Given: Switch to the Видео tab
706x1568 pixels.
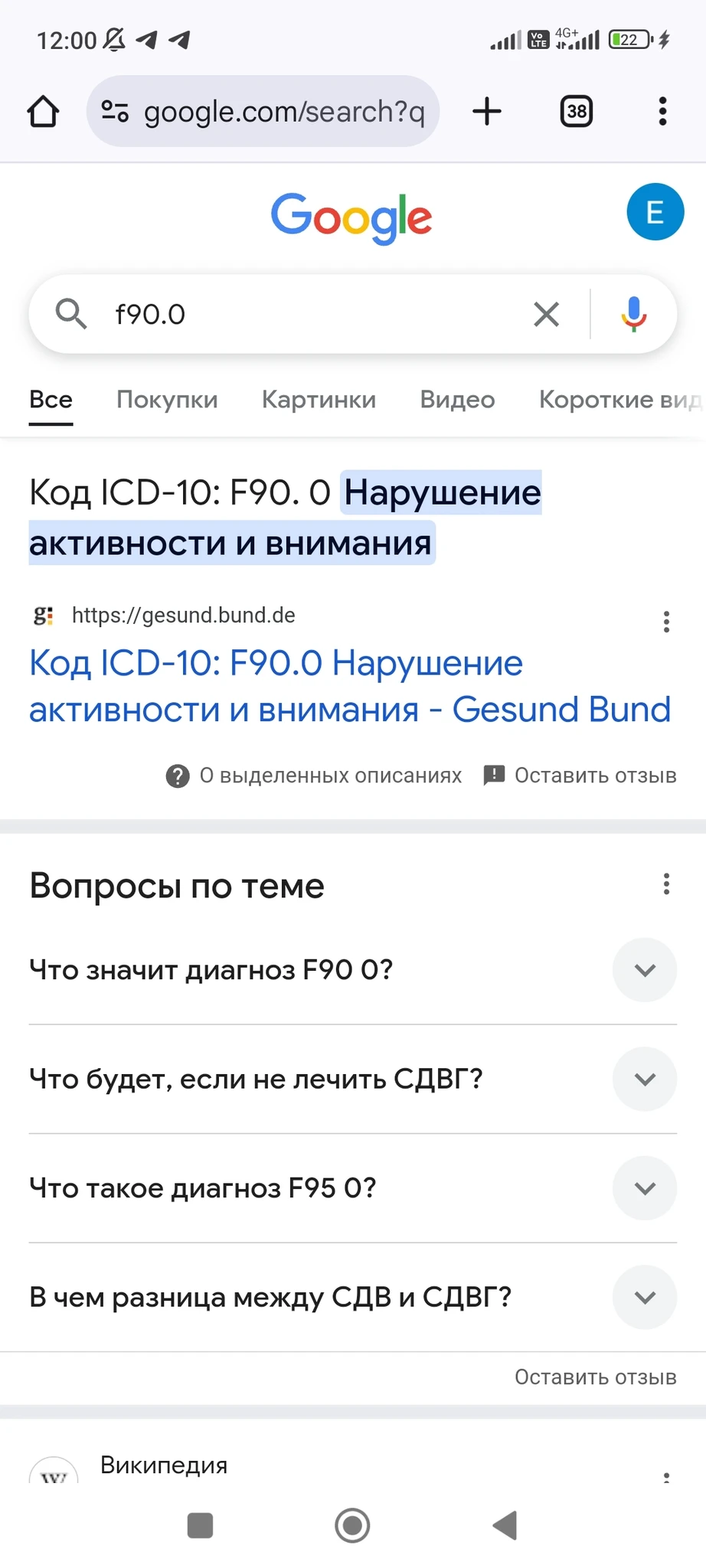Looking at the screenshot, I should 457,400.
